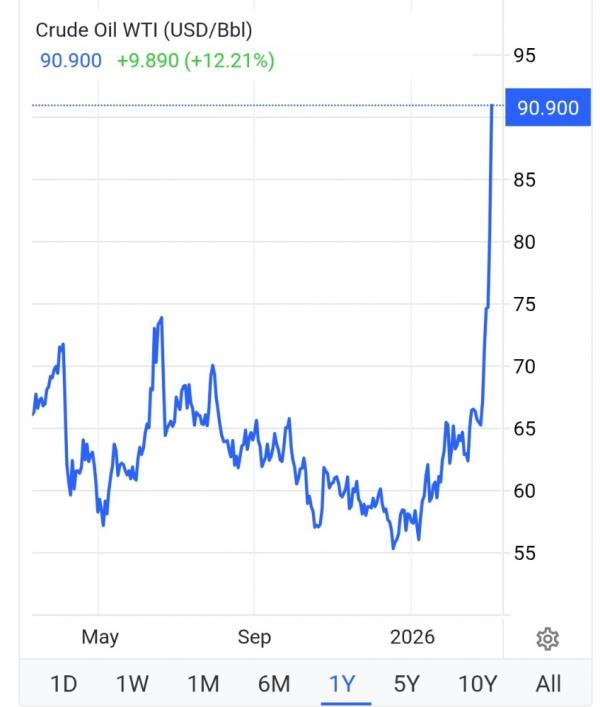Show All available price history
600x707 pixels.
pyautogui.click(x=548, y=684)
